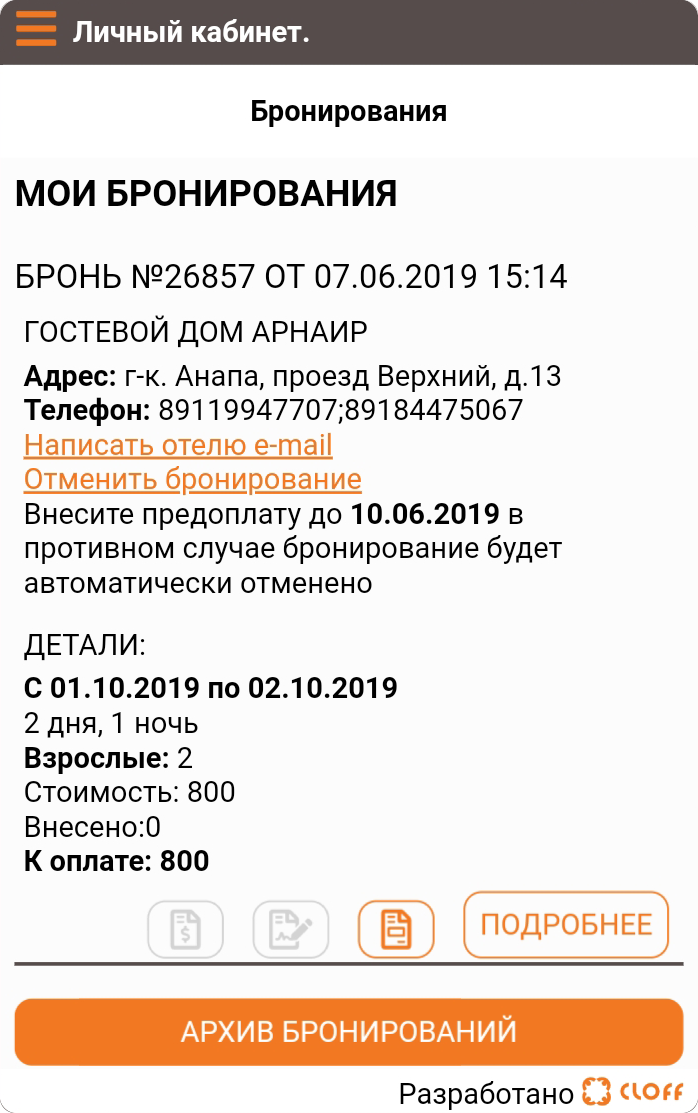Tap the document with pencil icon

click(291, 930)
